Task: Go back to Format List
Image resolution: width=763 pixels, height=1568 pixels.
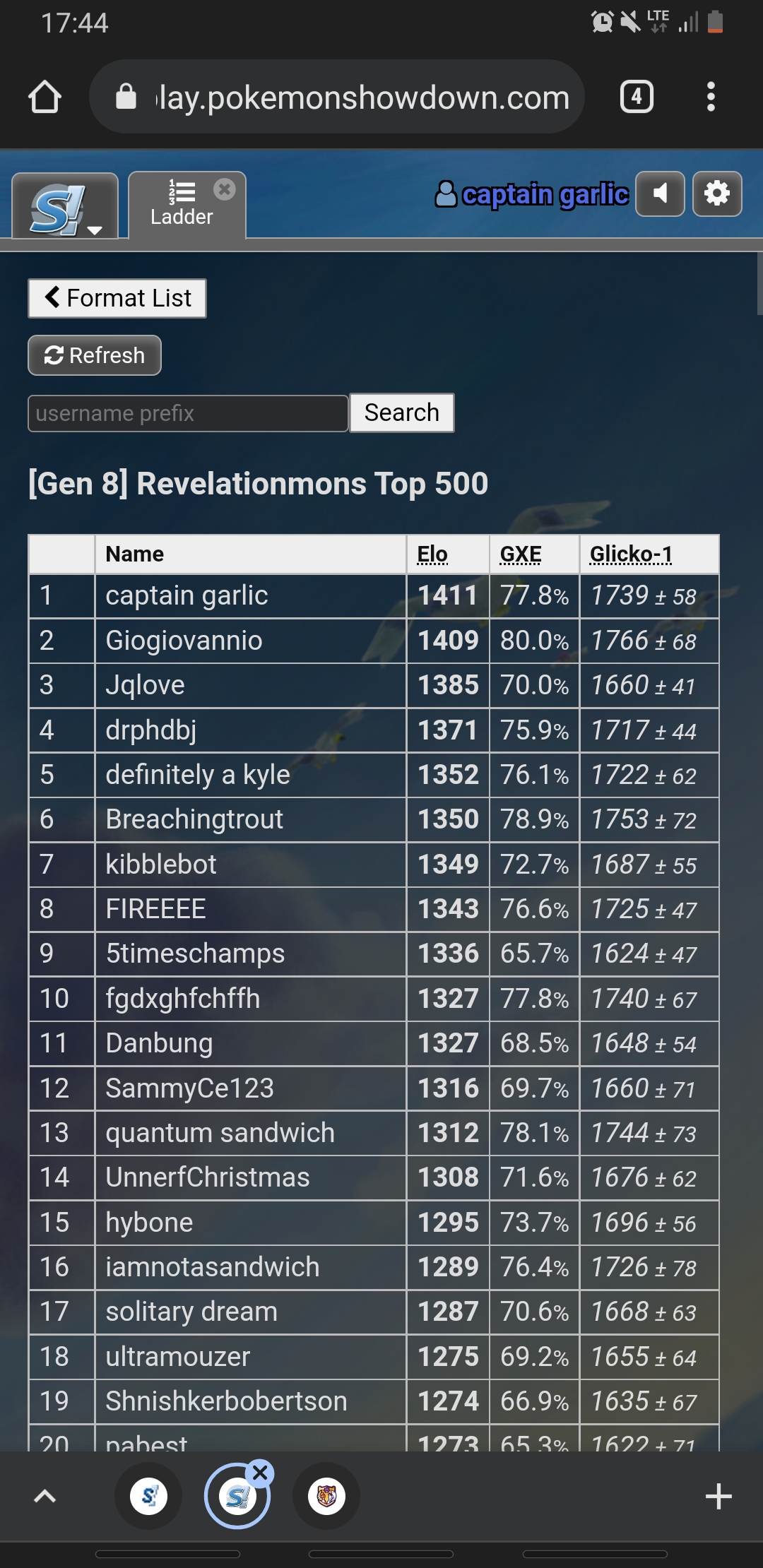Action: (x=117, y=298)
